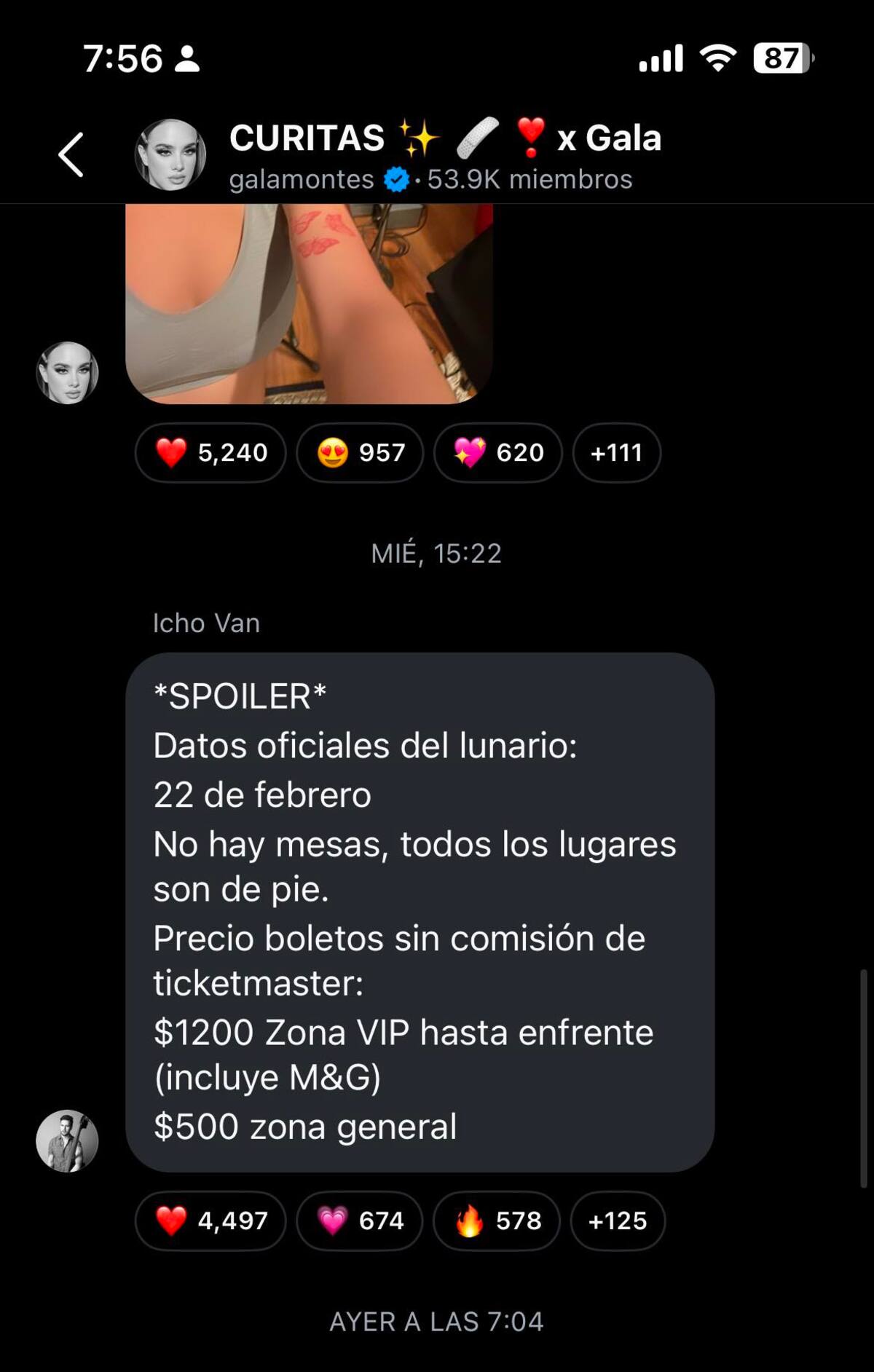
Task: Tap the growing heart reaction with 674 count
Action: click(x=358, y=1221)
